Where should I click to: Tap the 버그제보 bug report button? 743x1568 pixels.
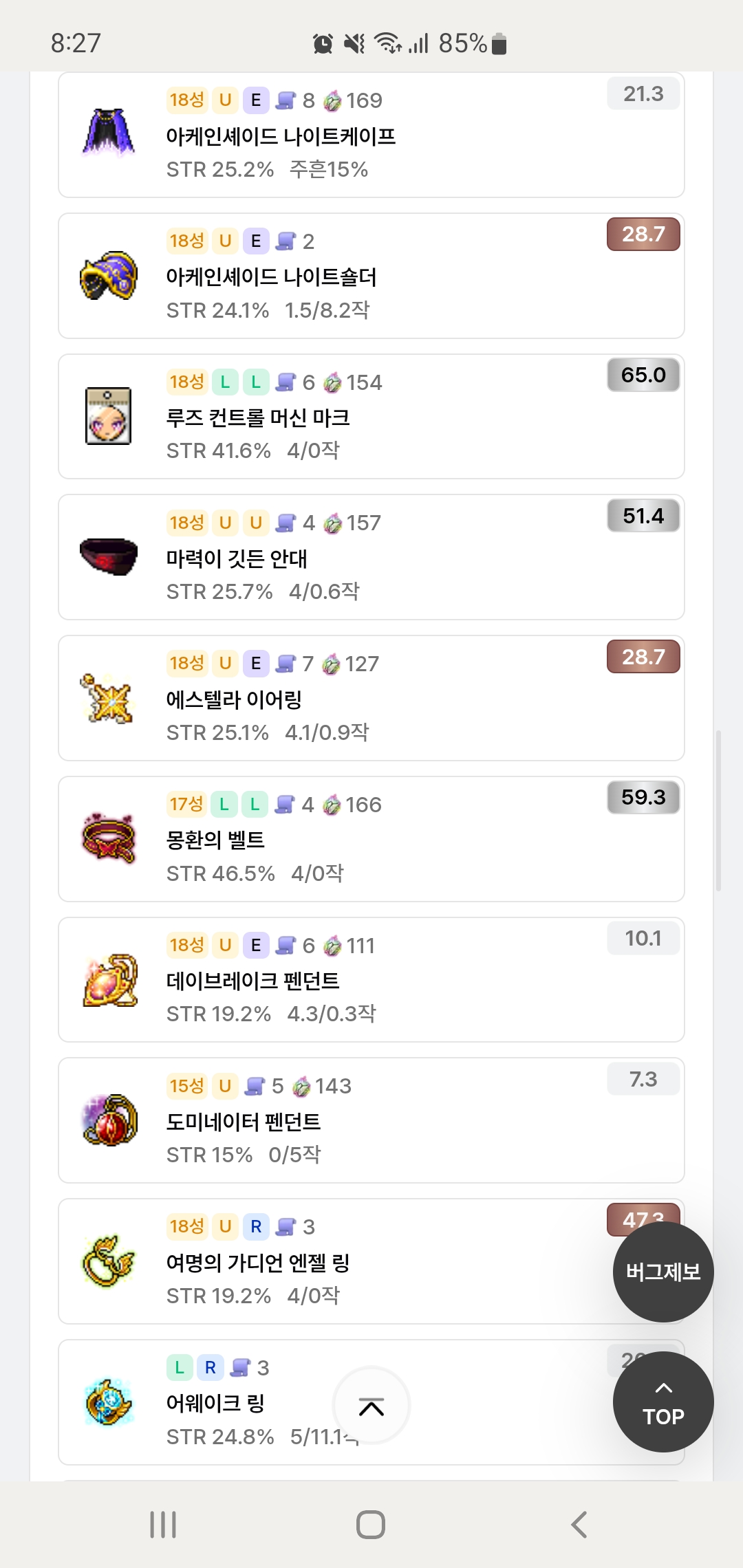(x=663, y=1272)
